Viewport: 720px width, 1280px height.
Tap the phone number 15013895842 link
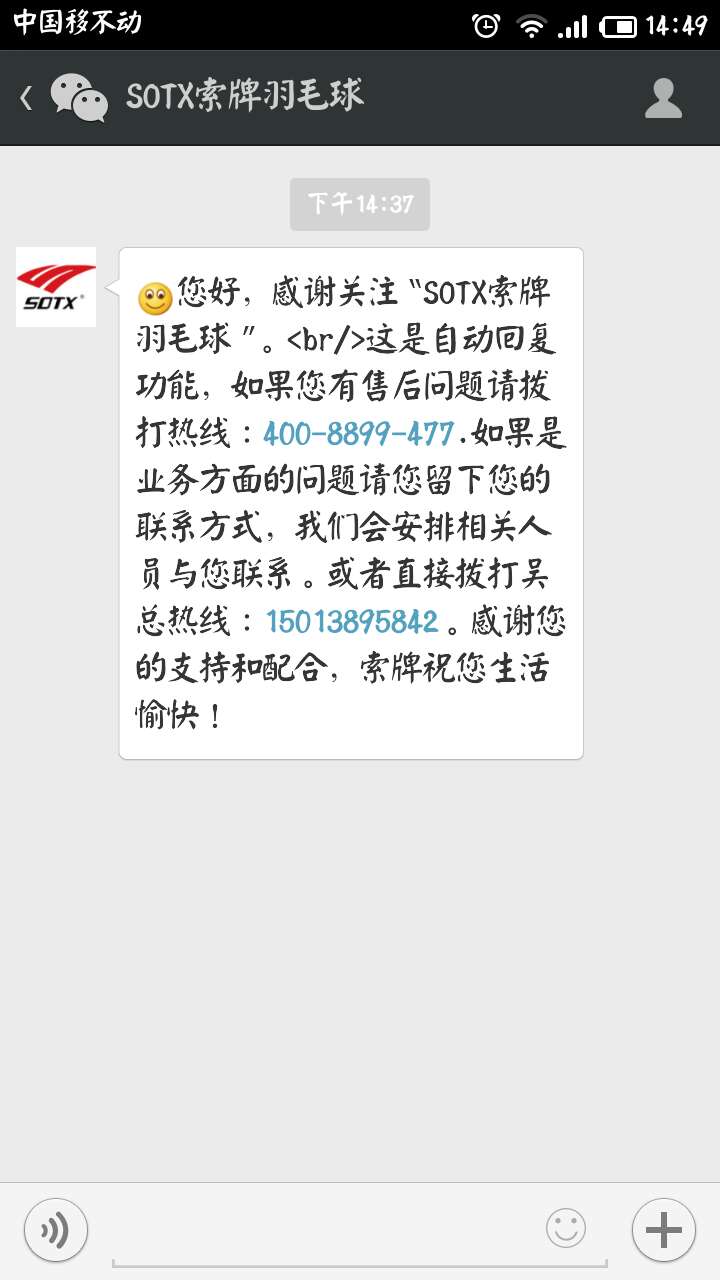point(352,621)
